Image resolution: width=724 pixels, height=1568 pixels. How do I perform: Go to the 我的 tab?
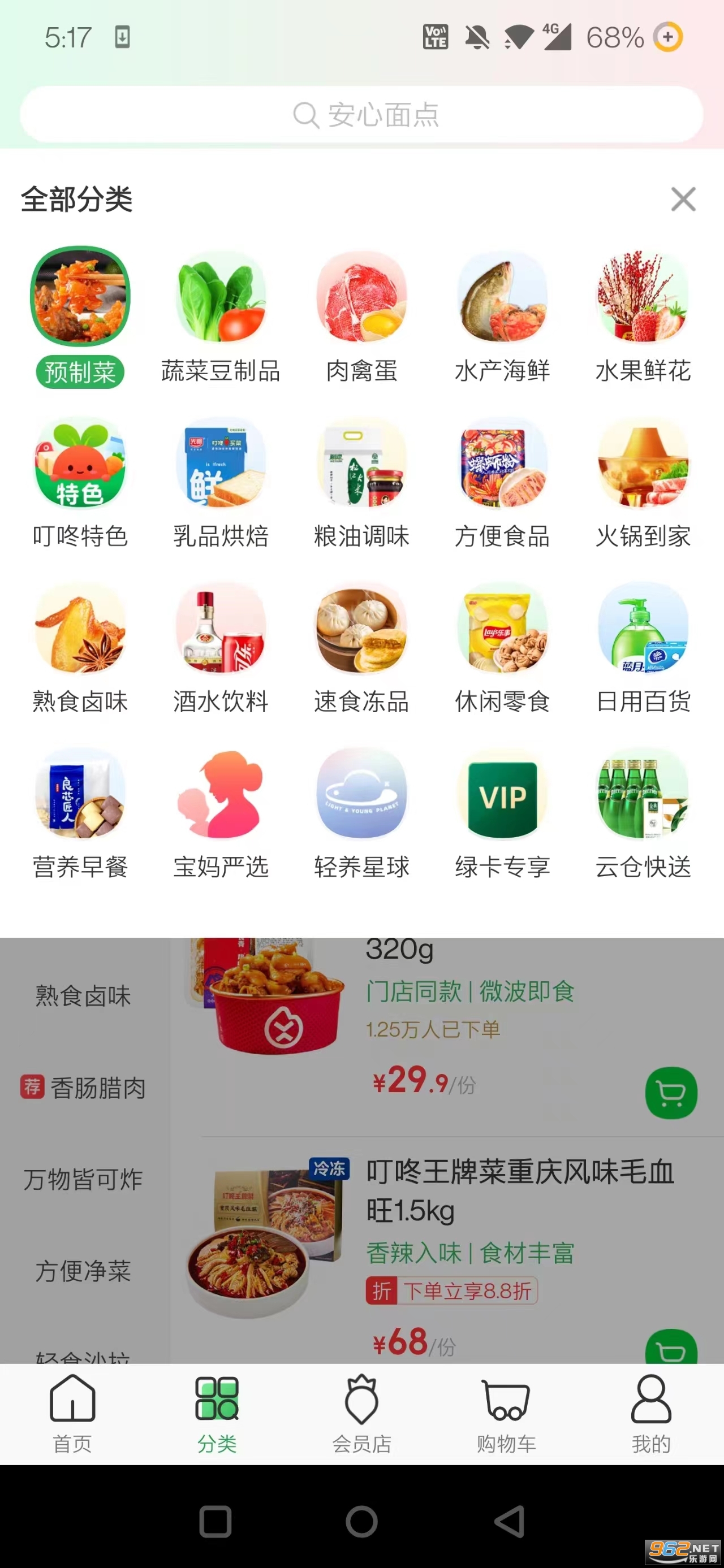click(651, 1413)
